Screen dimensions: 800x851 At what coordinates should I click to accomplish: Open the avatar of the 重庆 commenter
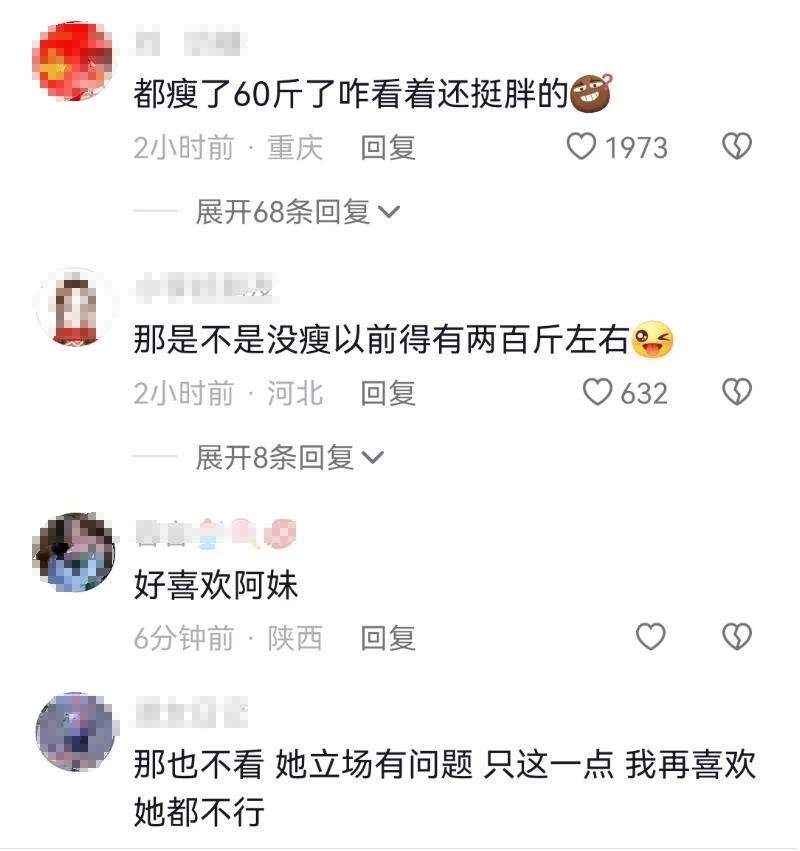(74, 61)
